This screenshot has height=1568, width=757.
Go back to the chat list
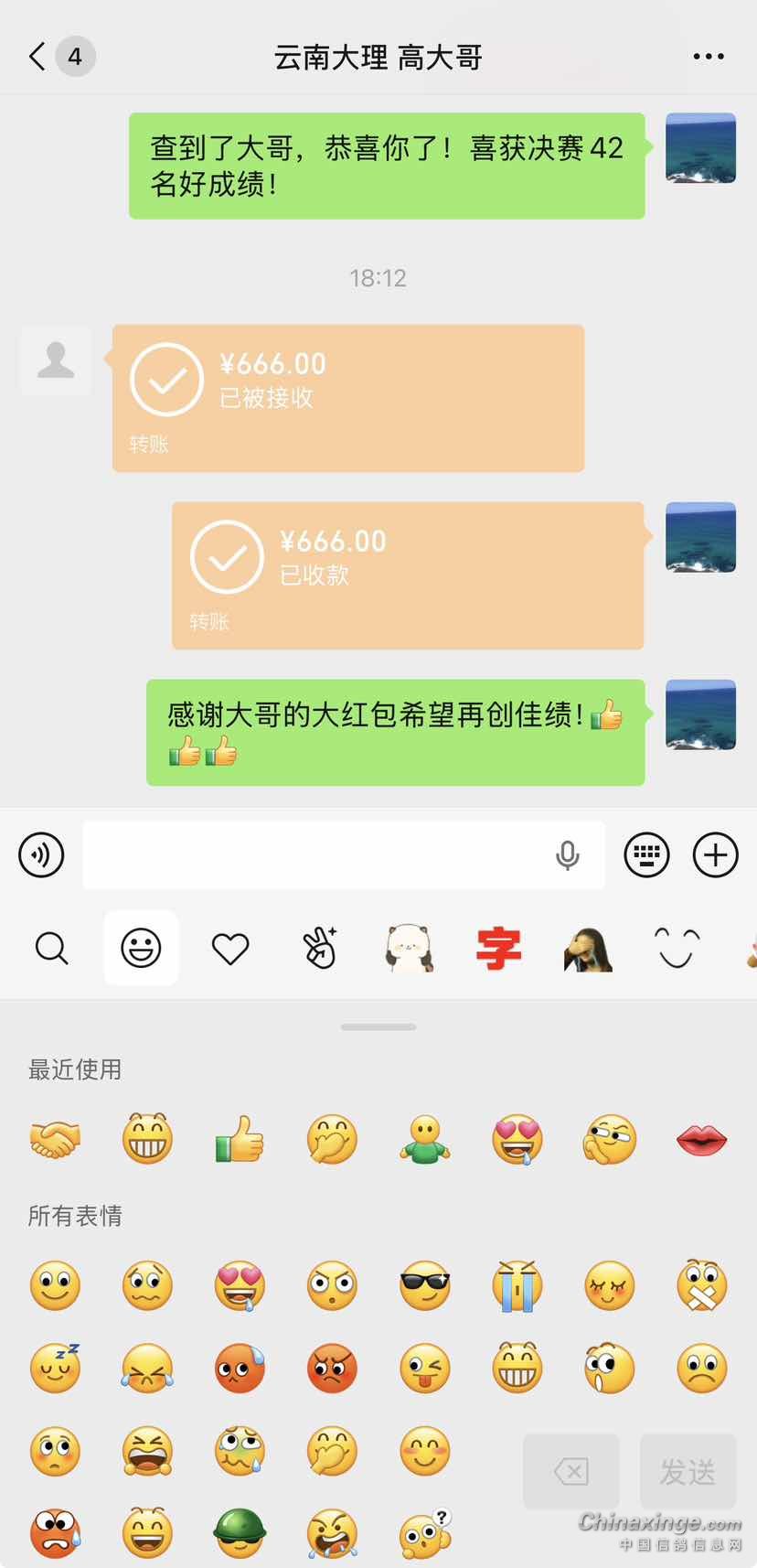38,57
